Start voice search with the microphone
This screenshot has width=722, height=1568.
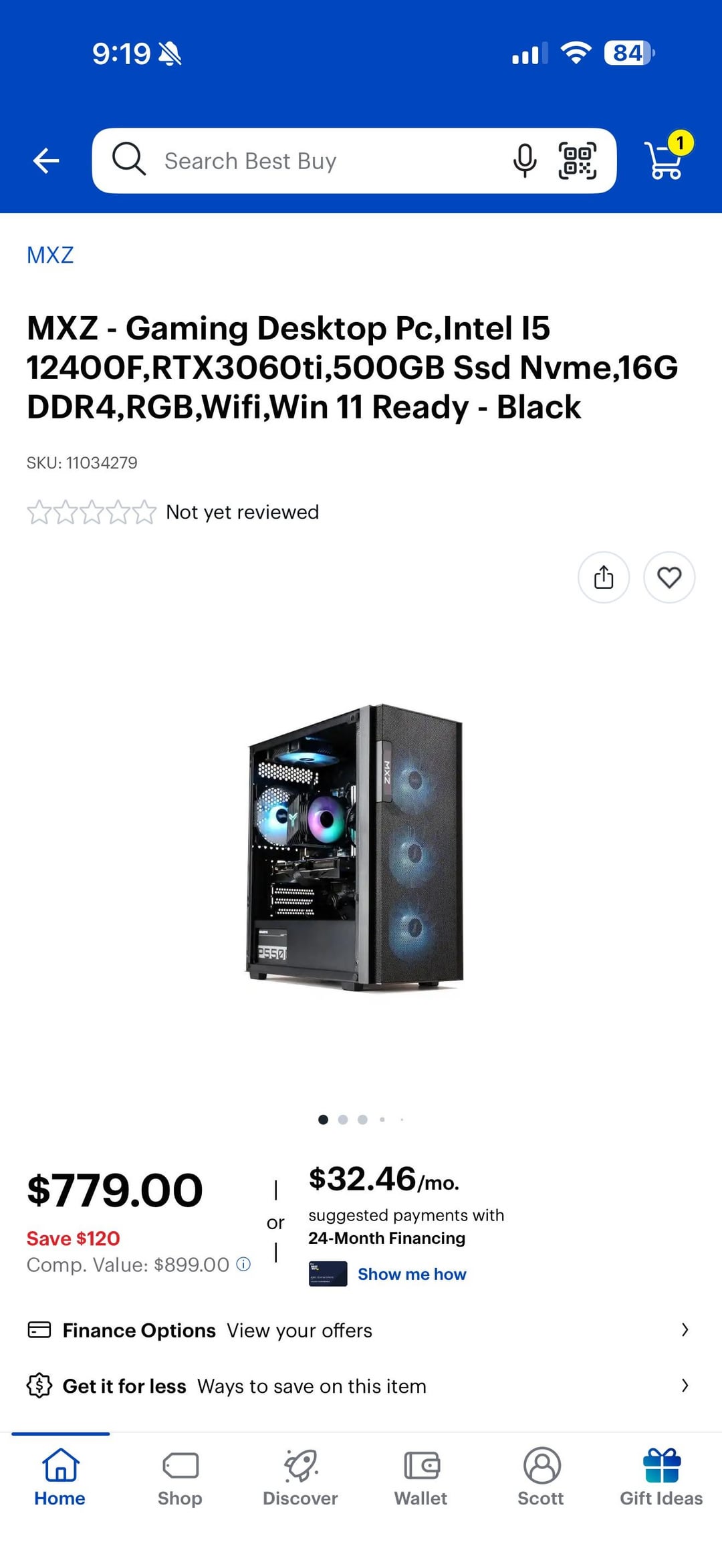[524, 161]
